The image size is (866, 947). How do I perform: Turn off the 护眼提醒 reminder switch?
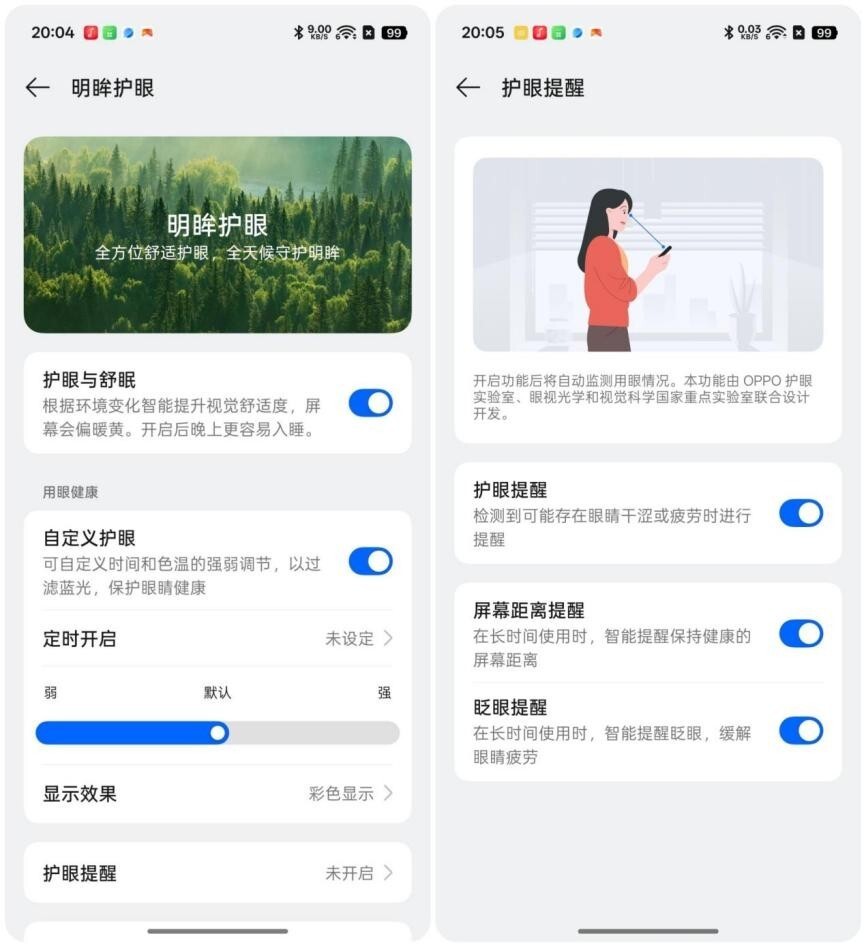(x=800, y=513)
